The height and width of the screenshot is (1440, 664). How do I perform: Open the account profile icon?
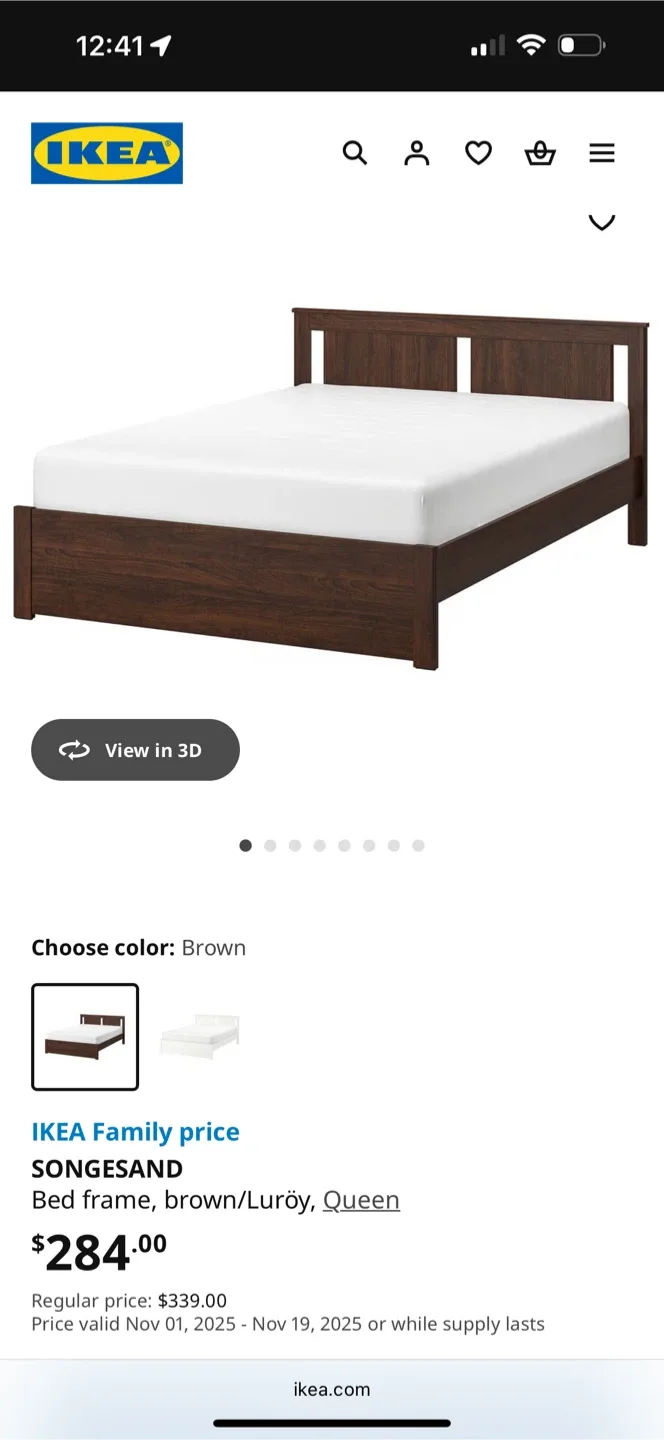pyautogui.click(x=417, y=153)
